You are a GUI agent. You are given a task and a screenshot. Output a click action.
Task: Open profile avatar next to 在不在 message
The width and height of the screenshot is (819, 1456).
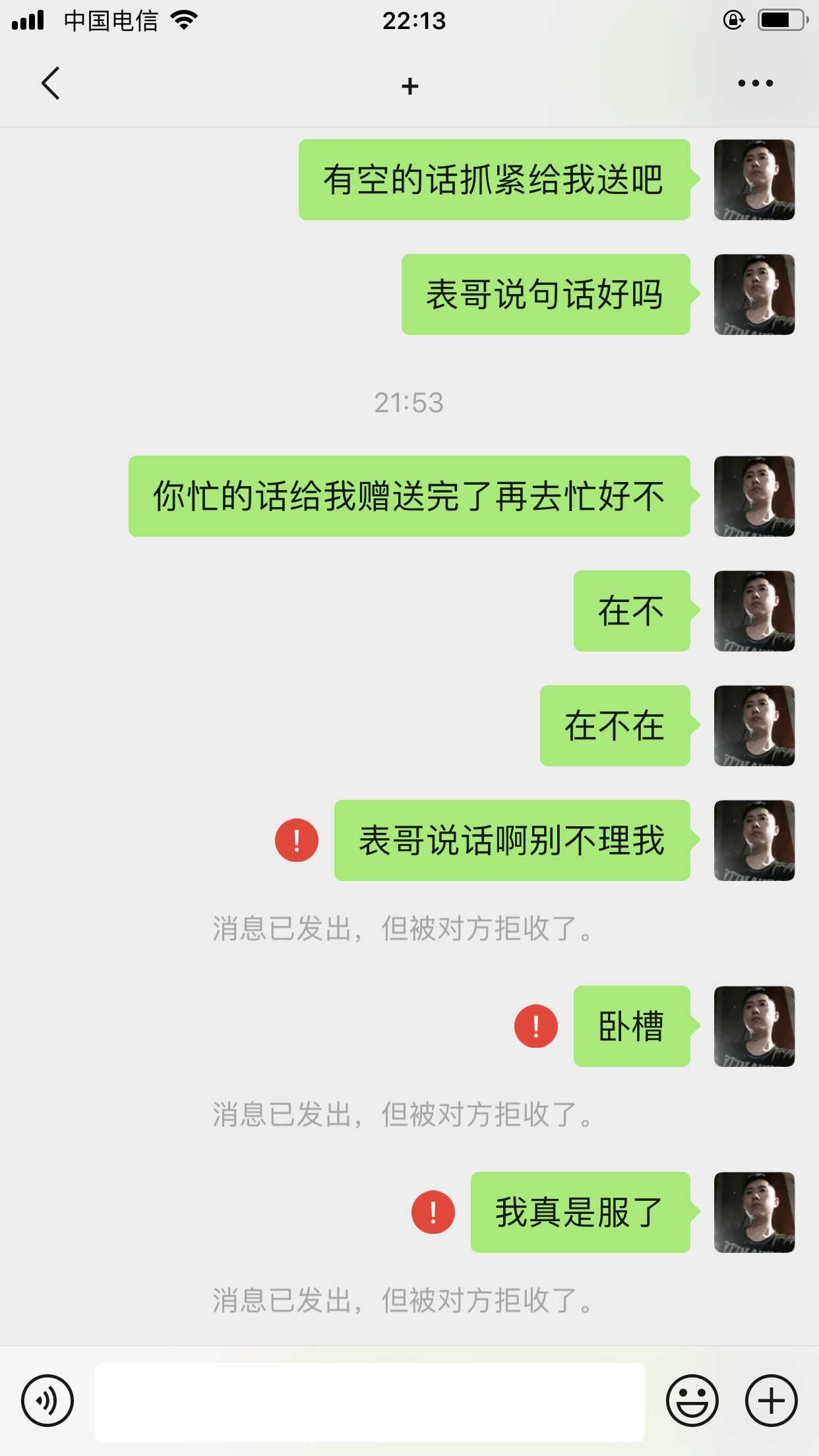coord(754,725)
